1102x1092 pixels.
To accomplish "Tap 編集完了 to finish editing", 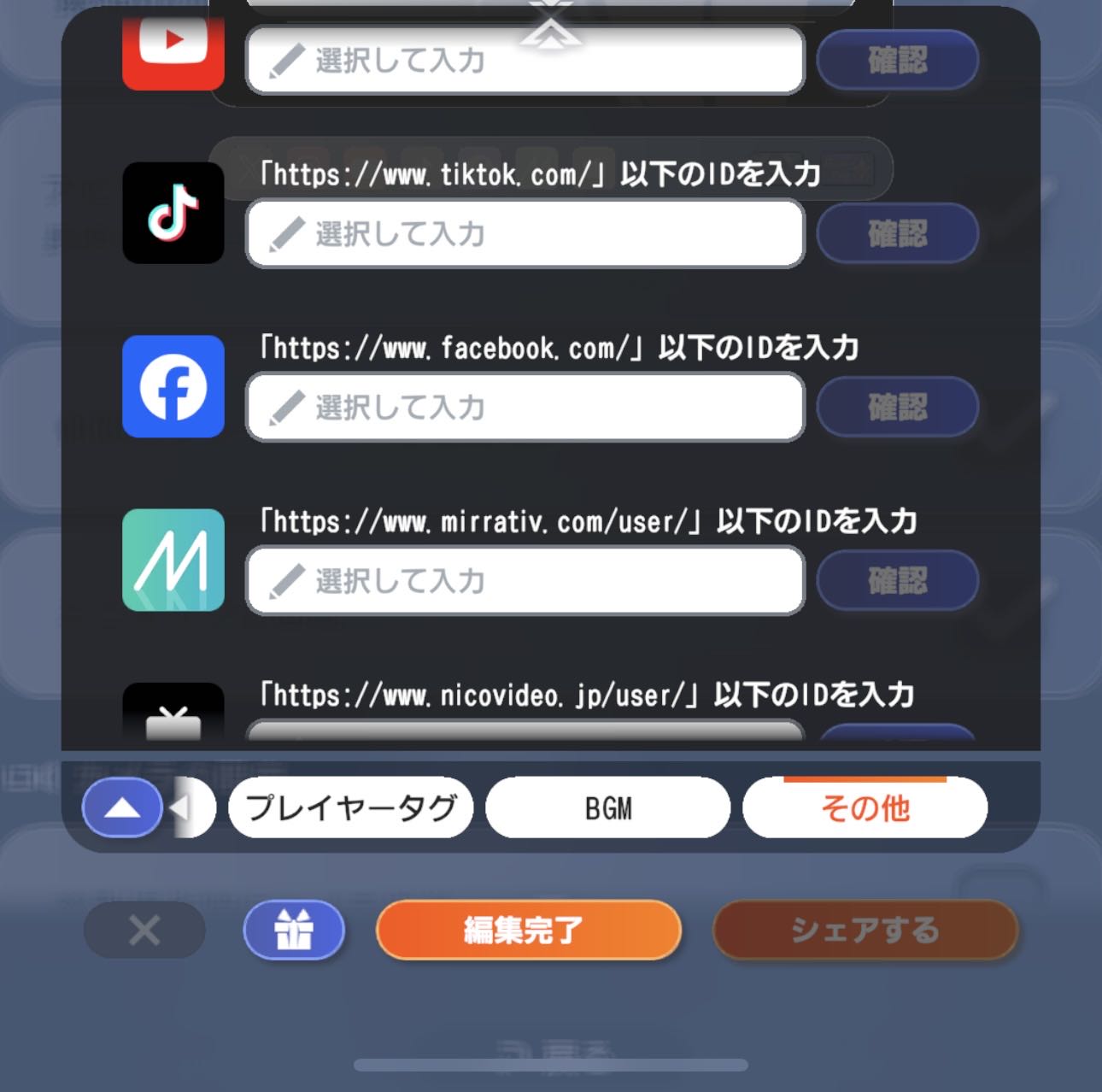I will (x=528, y=930).
